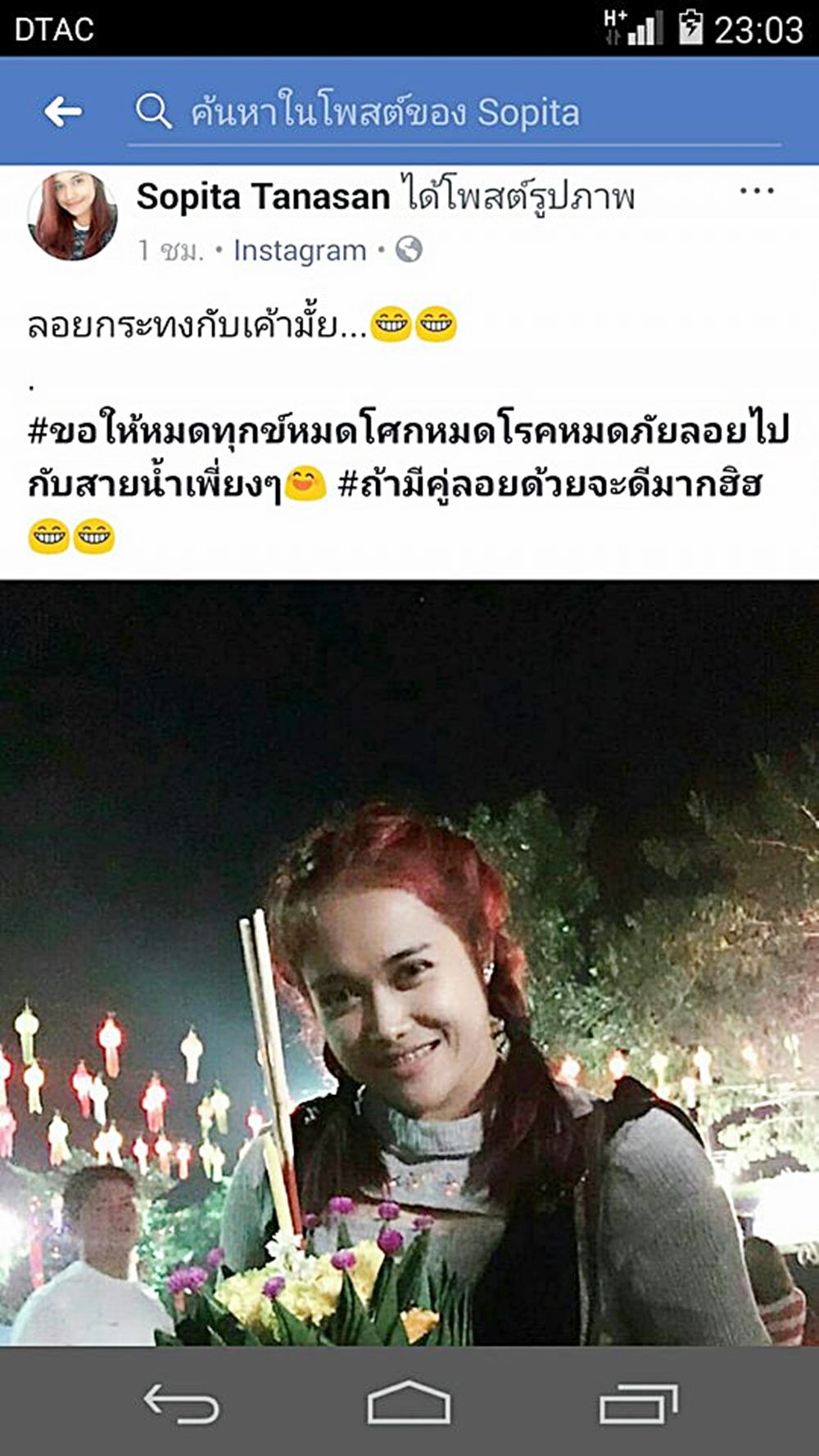Open the recent apps view
Screen dimensions: 819x1456
pyautogui.click(x=638, y=1403)
